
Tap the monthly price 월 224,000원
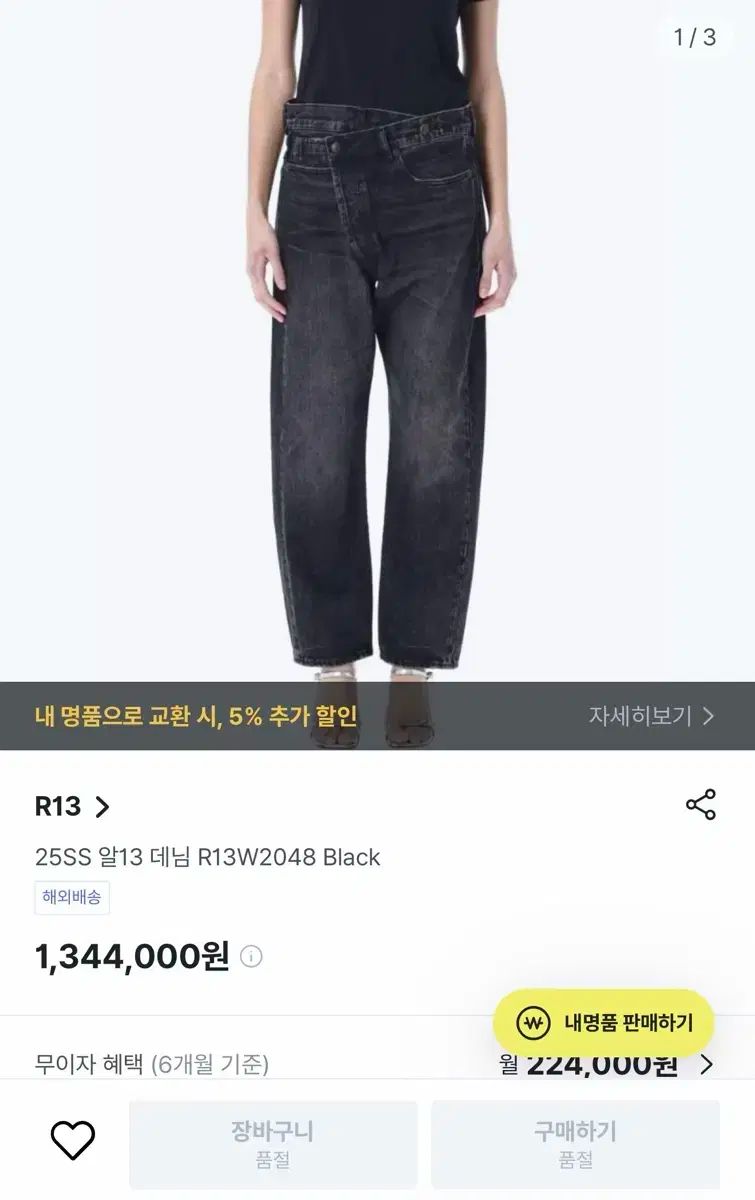[600, 1066]
